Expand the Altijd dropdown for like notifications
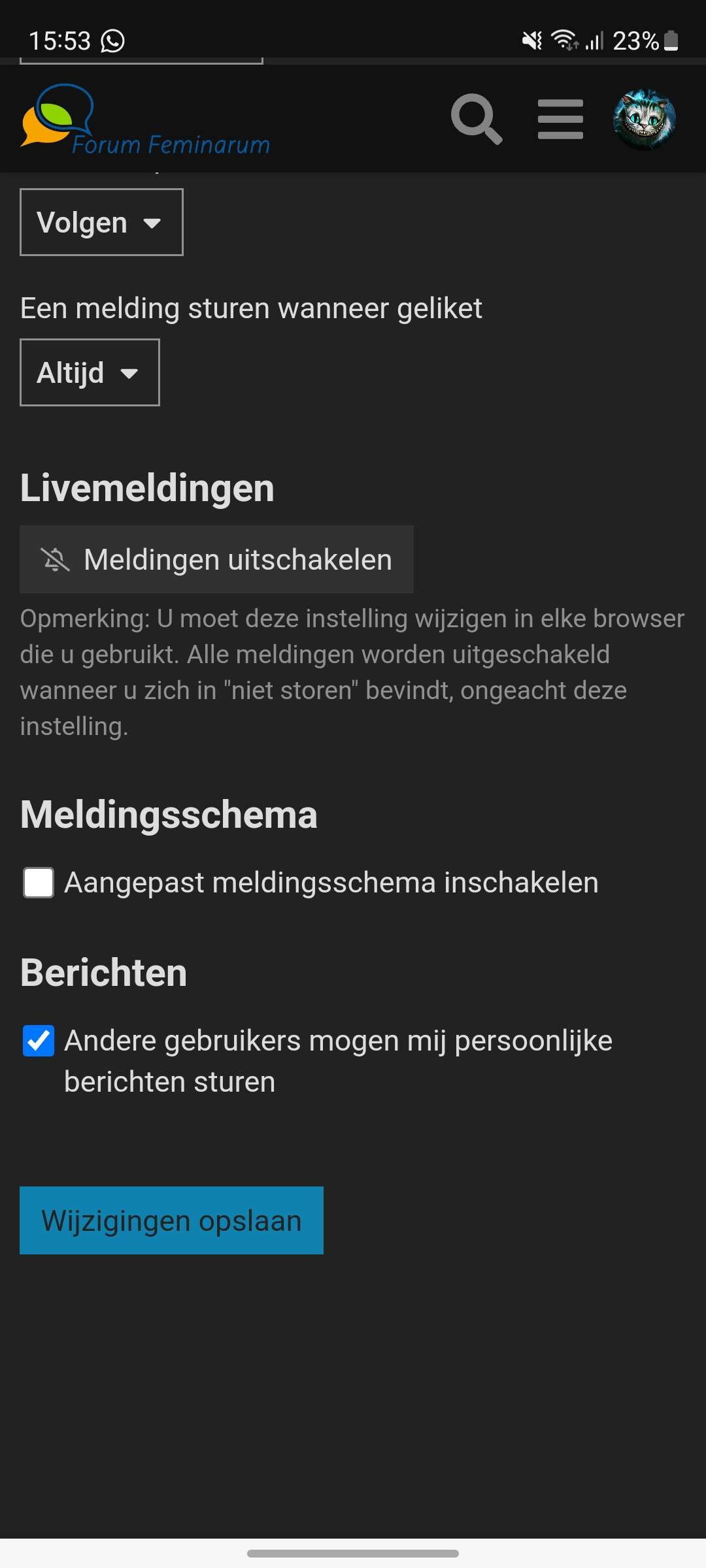This screenshot has width=706, height=1568. (90, 372)
